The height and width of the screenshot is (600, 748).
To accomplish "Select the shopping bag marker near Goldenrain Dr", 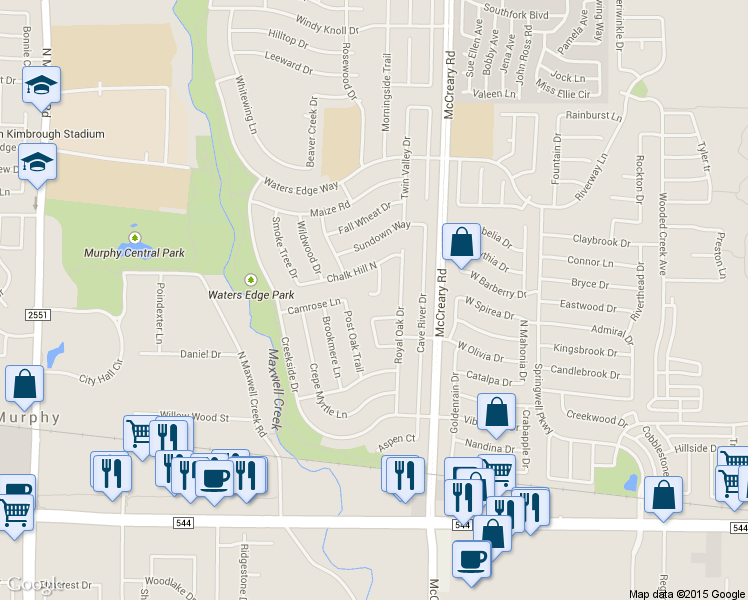I will 497,412.
